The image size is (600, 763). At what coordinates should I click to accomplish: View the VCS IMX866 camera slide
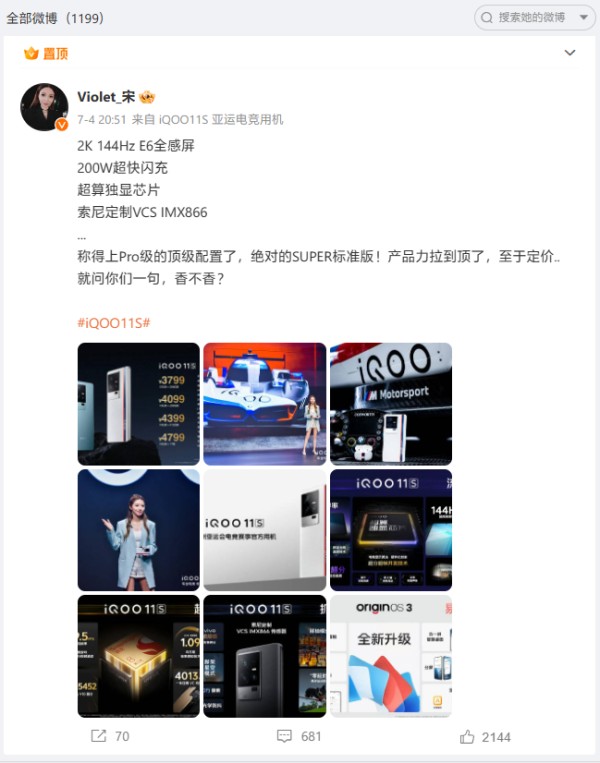265,656
